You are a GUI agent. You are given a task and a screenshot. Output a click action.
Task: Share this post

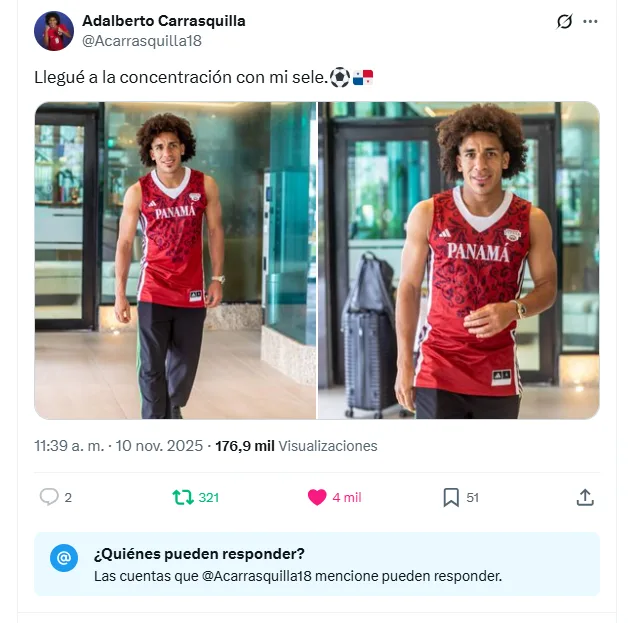point(585,497)
